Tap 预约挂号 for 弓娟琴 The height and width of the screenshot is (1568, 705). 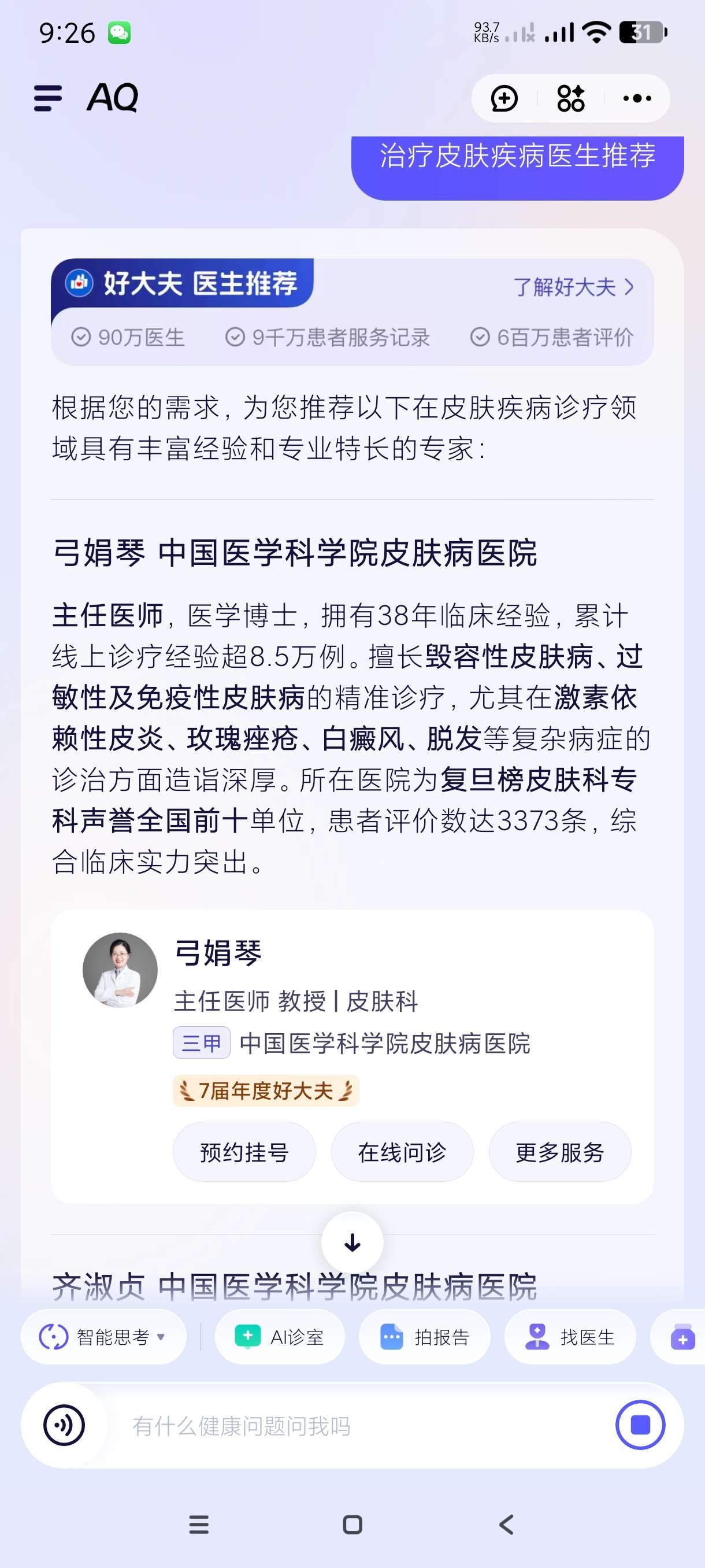244,1152
